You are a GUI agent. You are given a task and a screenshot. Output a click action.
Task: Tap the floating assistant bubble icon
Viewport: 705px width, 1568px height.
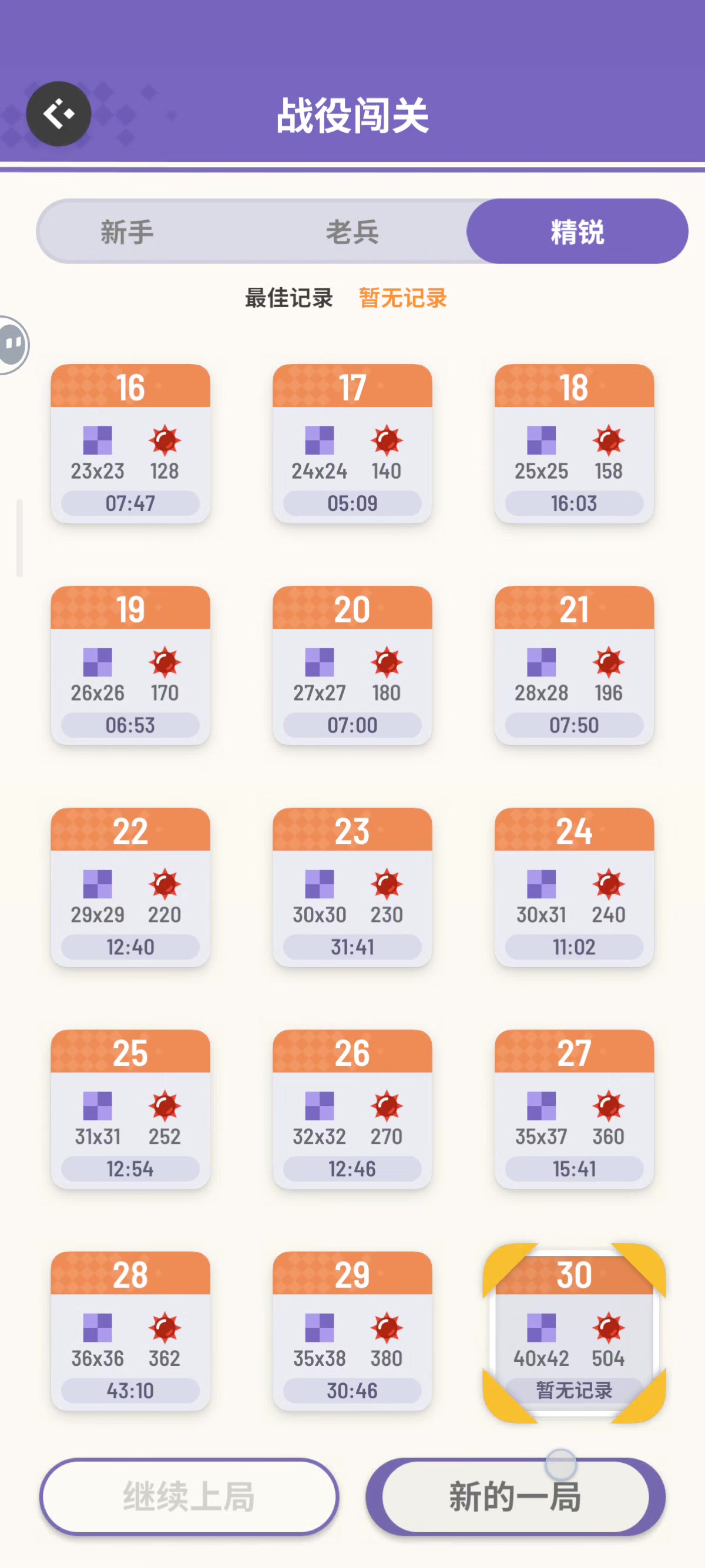(14, 345)
